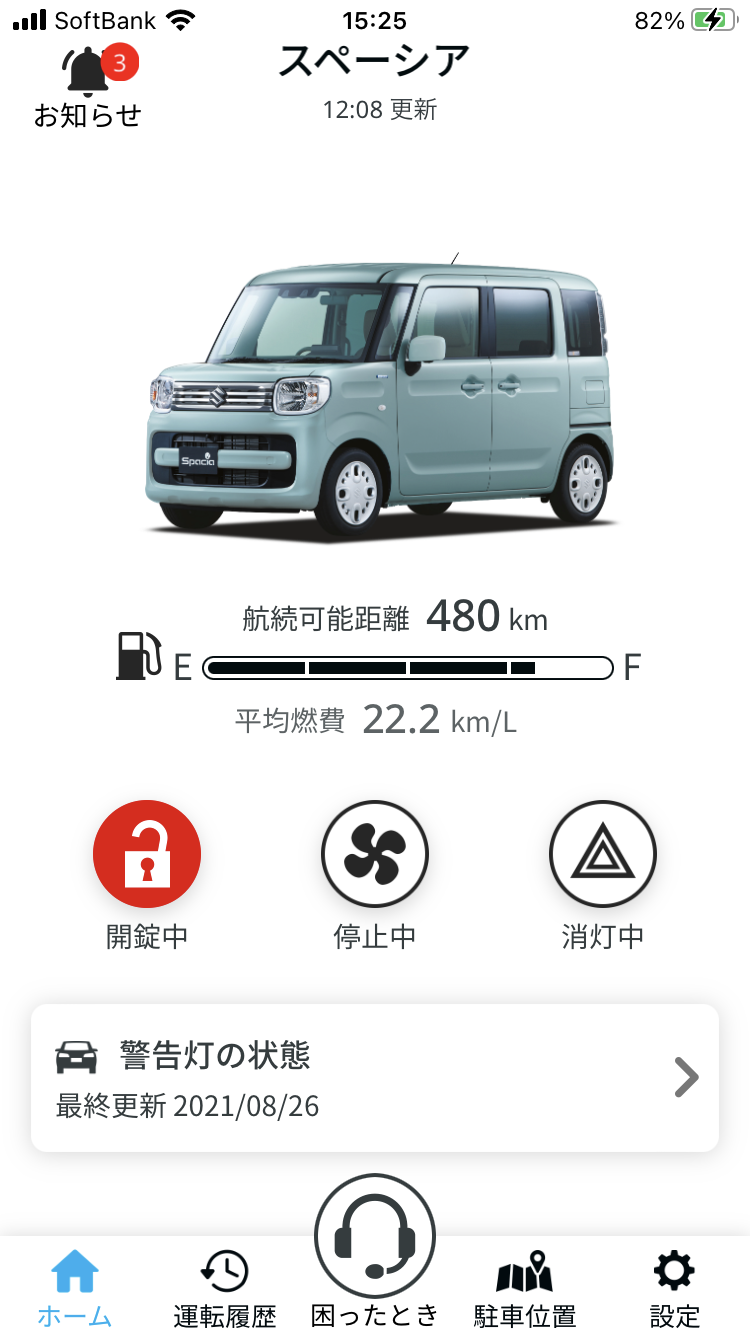Viewport: 750px width, 1334px height.
Task: Open the 困ったとき headset support button
Action: [375, 1240]
